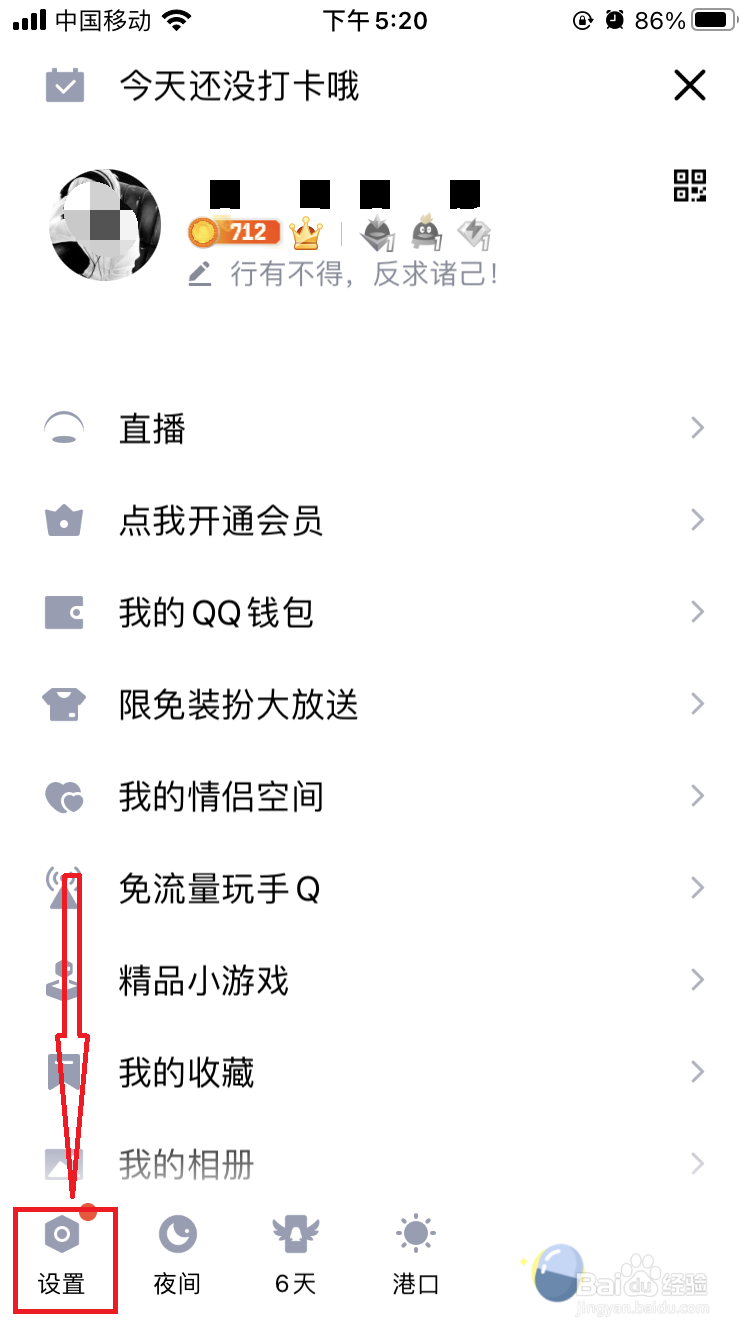
Task: Tap the QQ 钱包 wallet icon
Action: [64, 611]
